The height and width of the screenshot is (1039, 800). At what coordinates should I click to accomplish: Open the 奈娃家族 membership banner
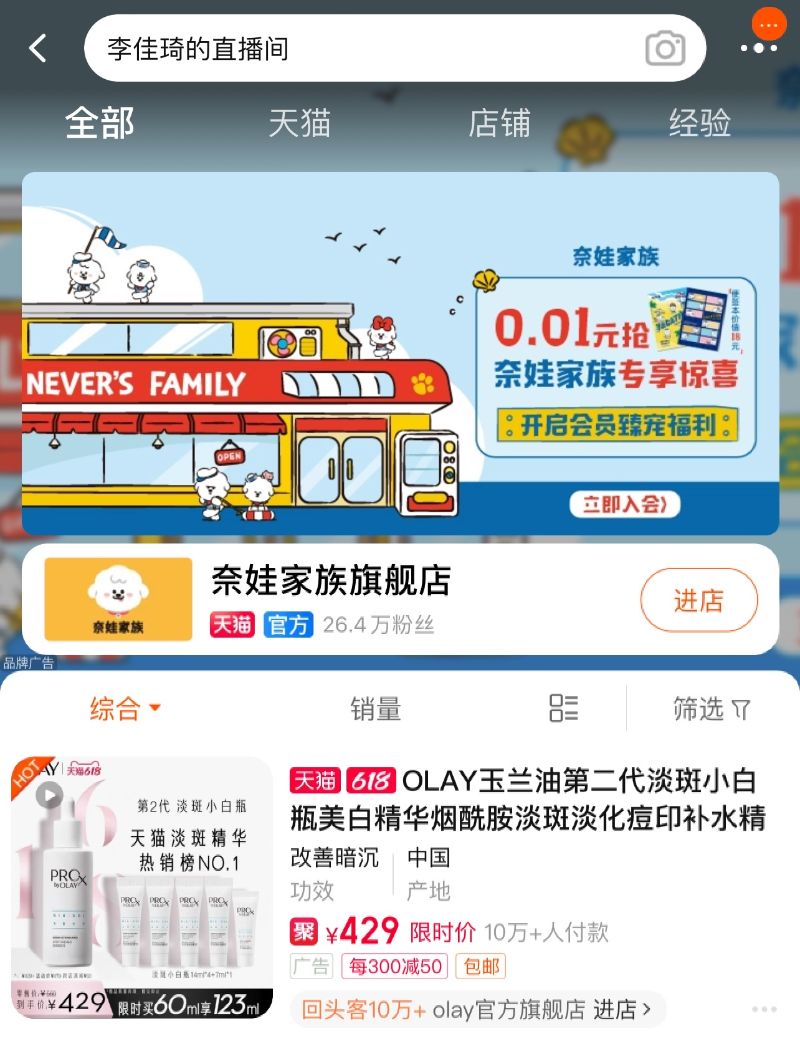point(400,352)
